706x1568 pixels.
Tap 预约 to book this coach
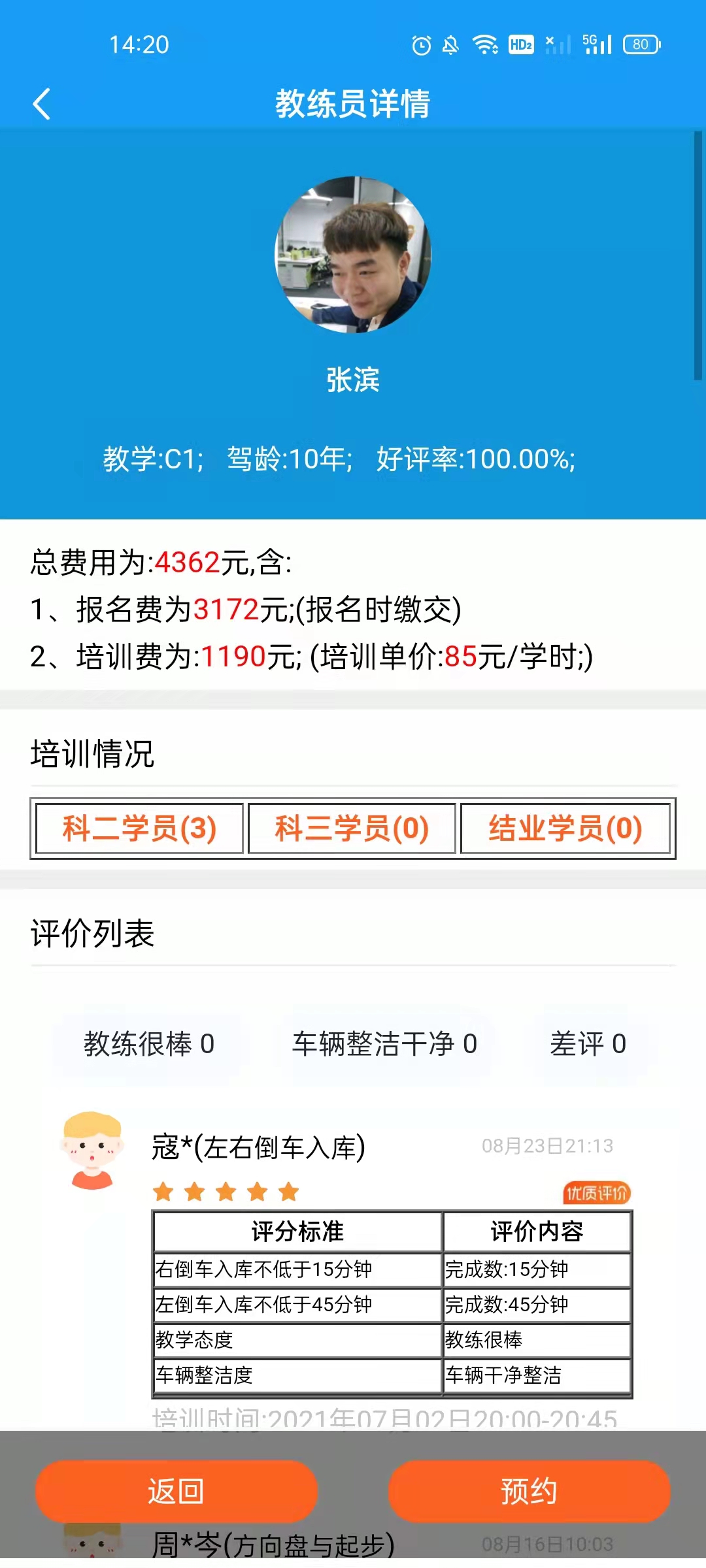(x=529, y=1492)
